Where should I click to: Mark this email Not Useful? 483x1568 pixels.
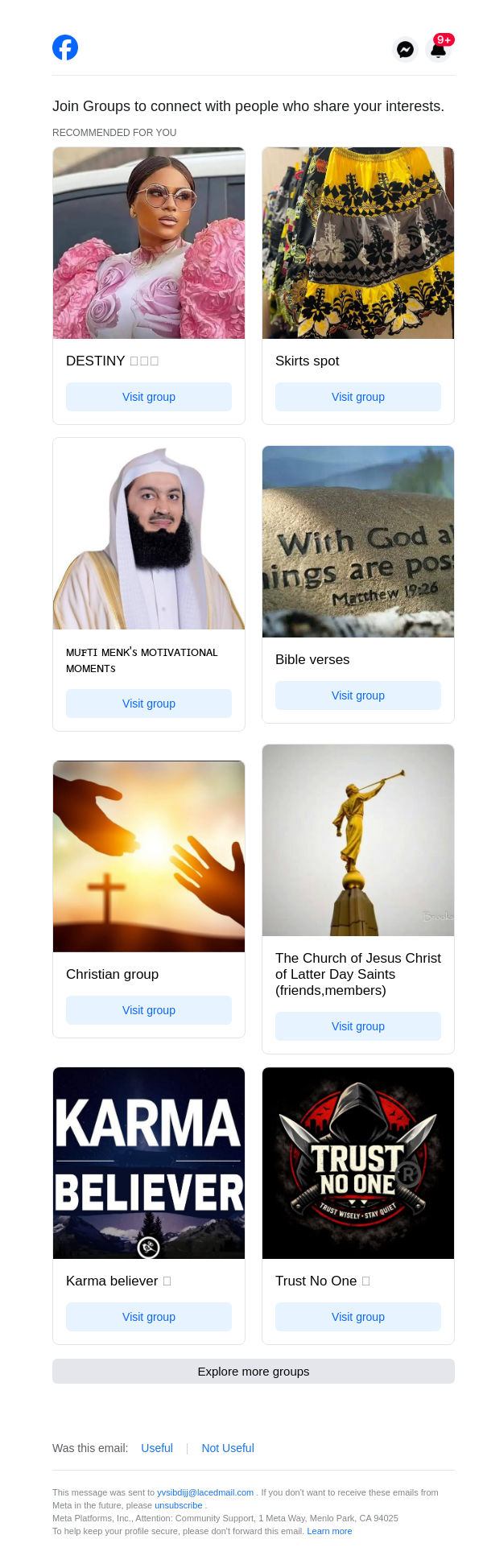click(x=228, y=1448)
